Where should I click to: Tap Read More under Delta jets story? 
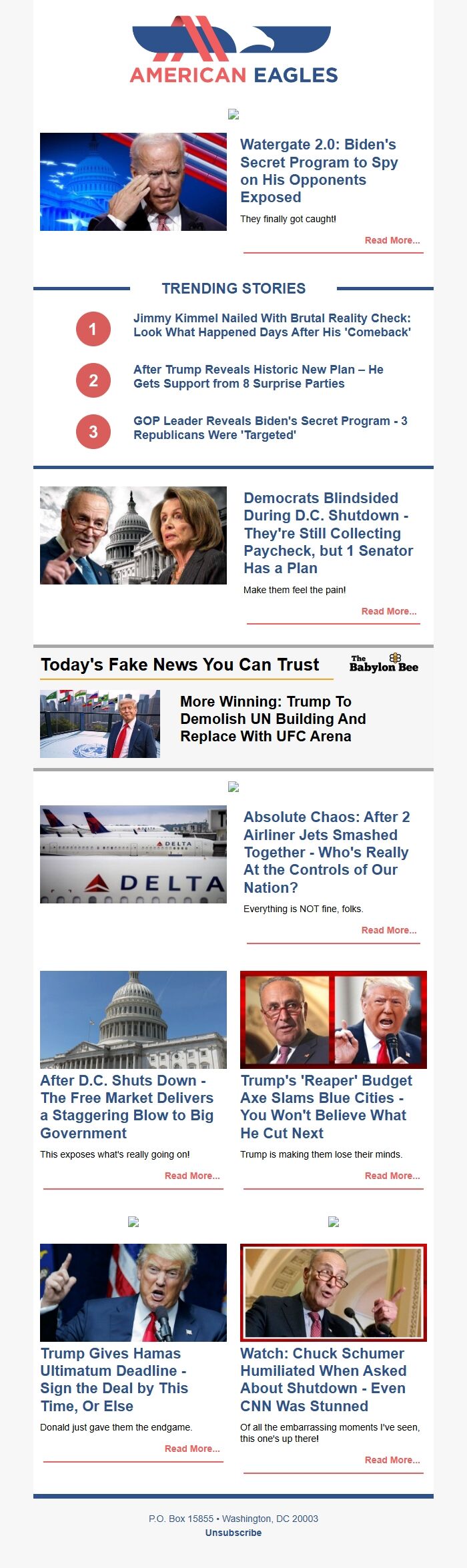(x=388, y=930)
